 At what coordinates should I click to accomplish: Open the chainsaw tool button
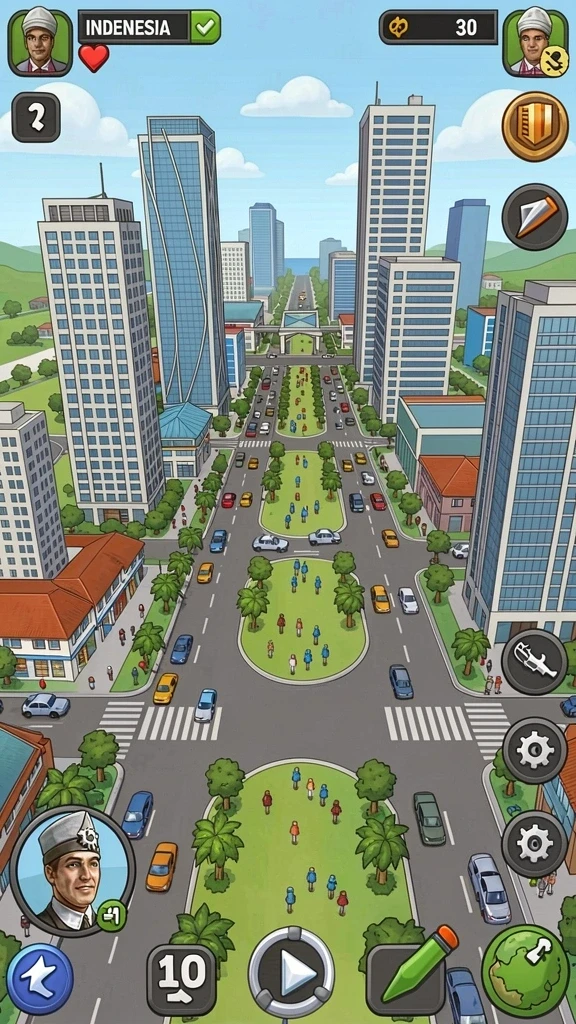(x=534, y=662)
